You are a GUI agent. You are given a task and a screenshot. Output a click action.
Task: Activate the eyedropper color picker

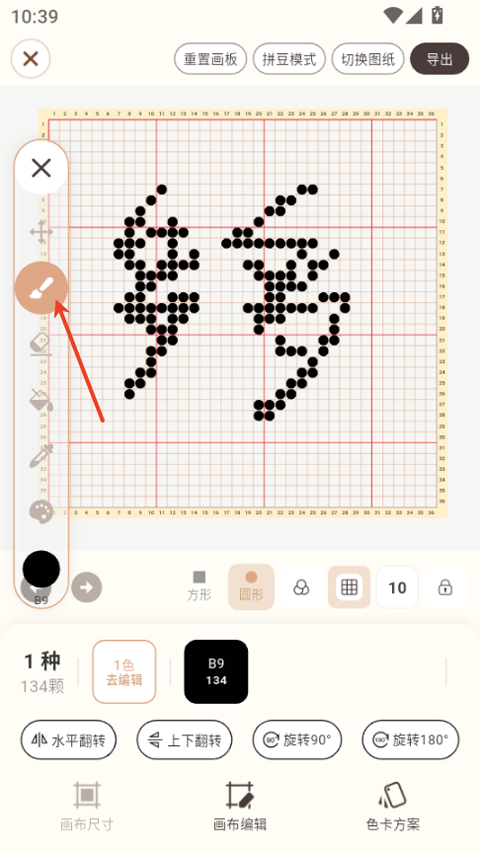tap(41, 455)
